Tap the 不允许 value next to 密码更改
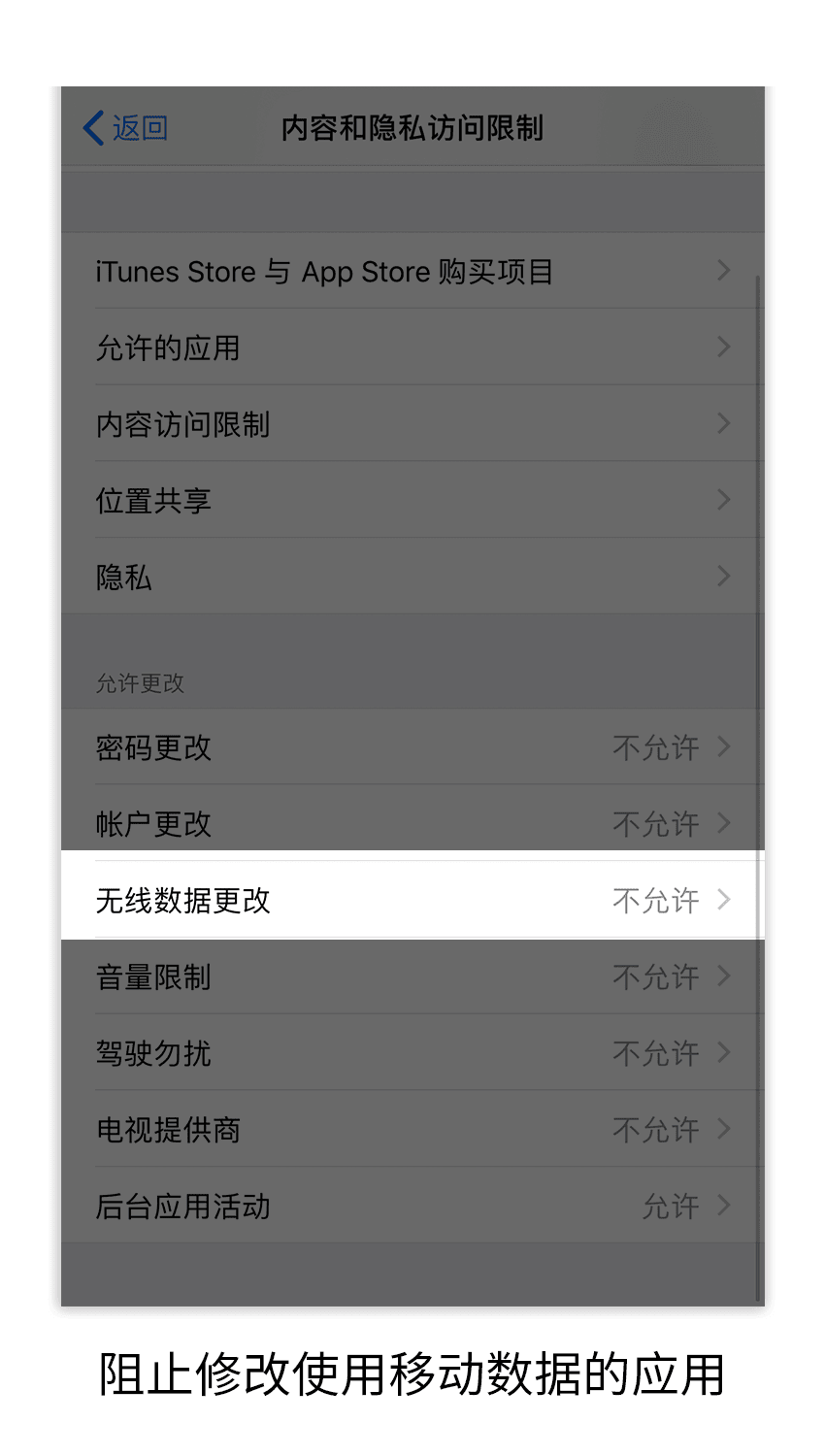The height and width of the screenshot is (1456, 825). click(656, 747)
